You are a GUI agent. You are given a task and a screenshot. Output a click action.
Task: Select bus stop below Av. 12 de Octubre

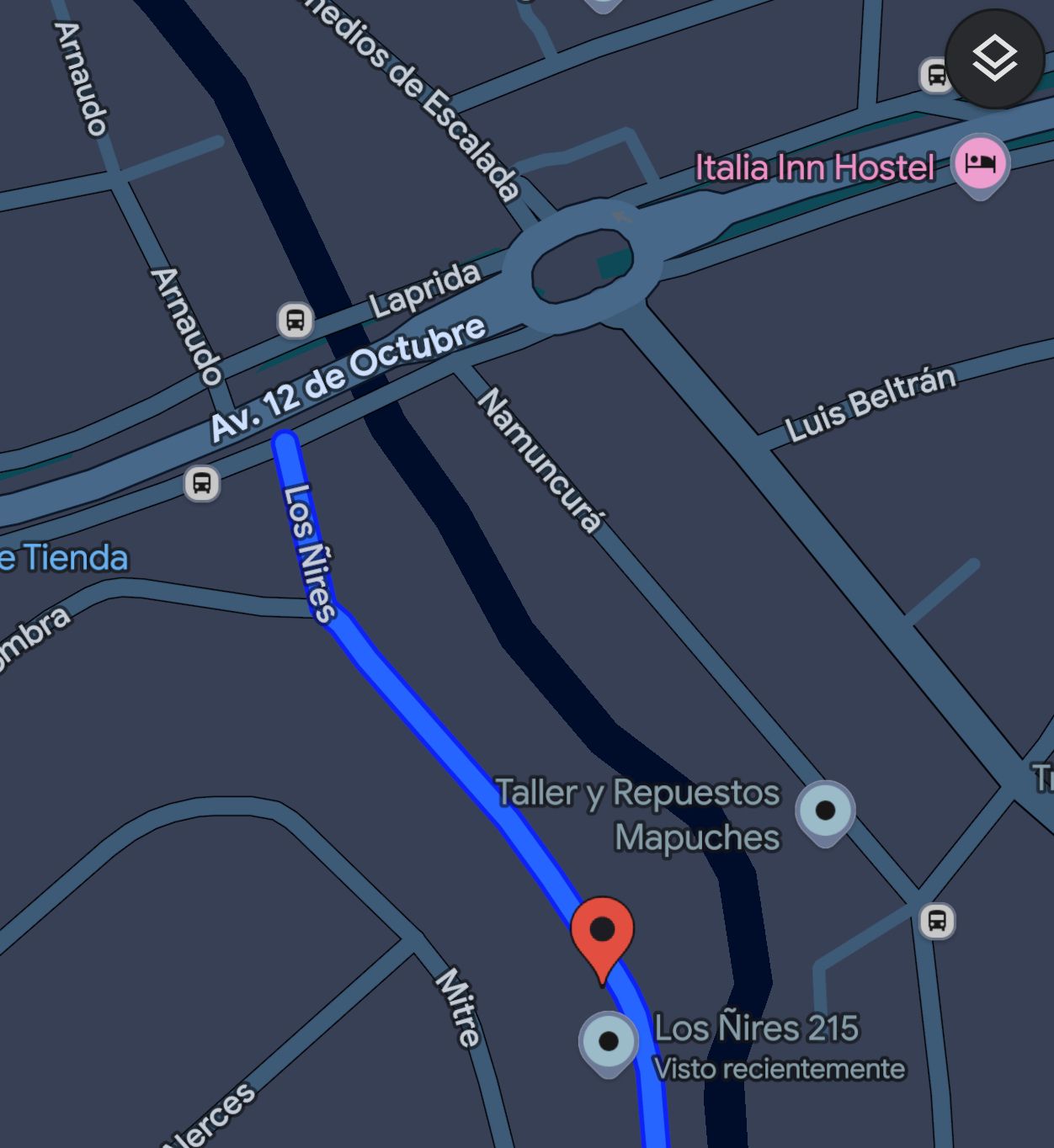[202, 484]
